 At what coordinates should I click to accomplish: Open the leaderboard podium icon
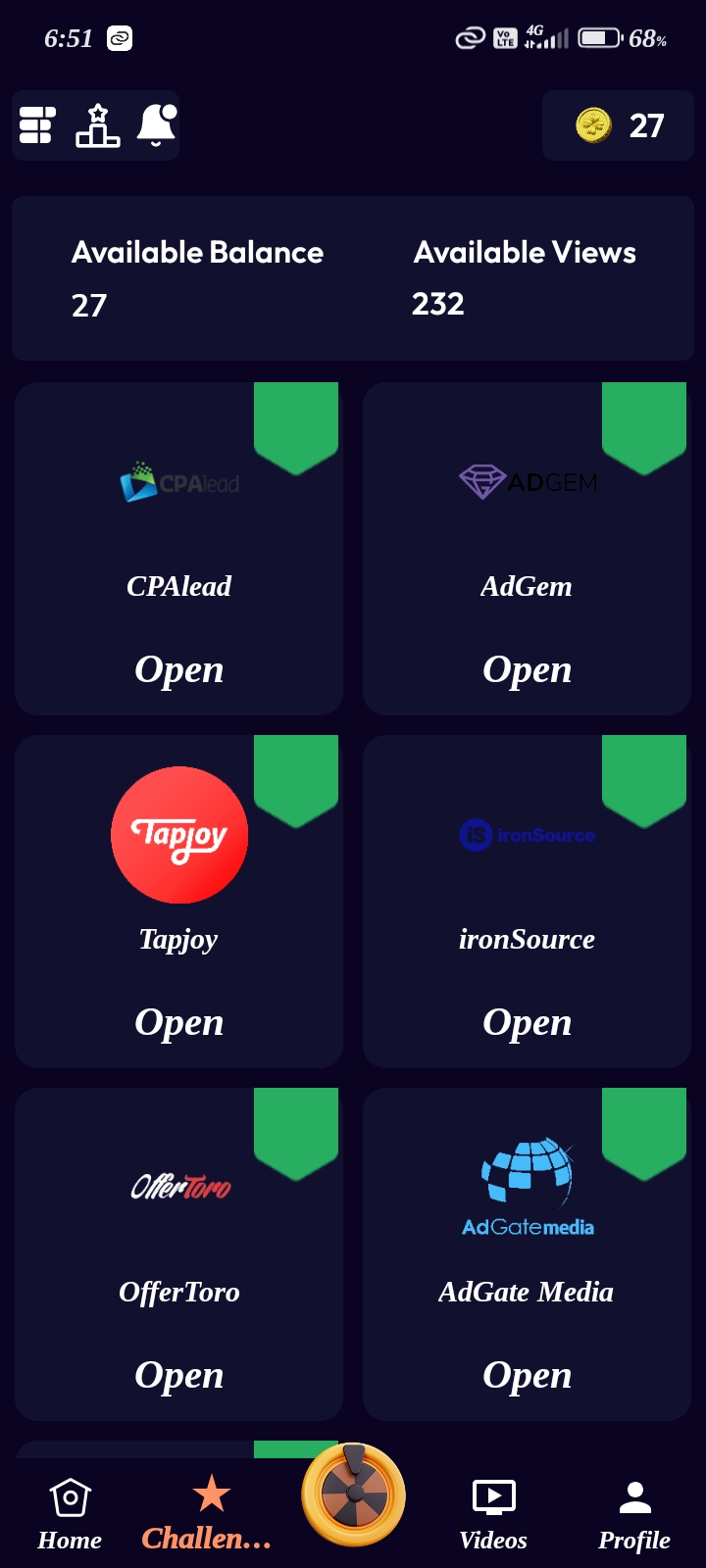pyautogui.click(x=97, y=125)
